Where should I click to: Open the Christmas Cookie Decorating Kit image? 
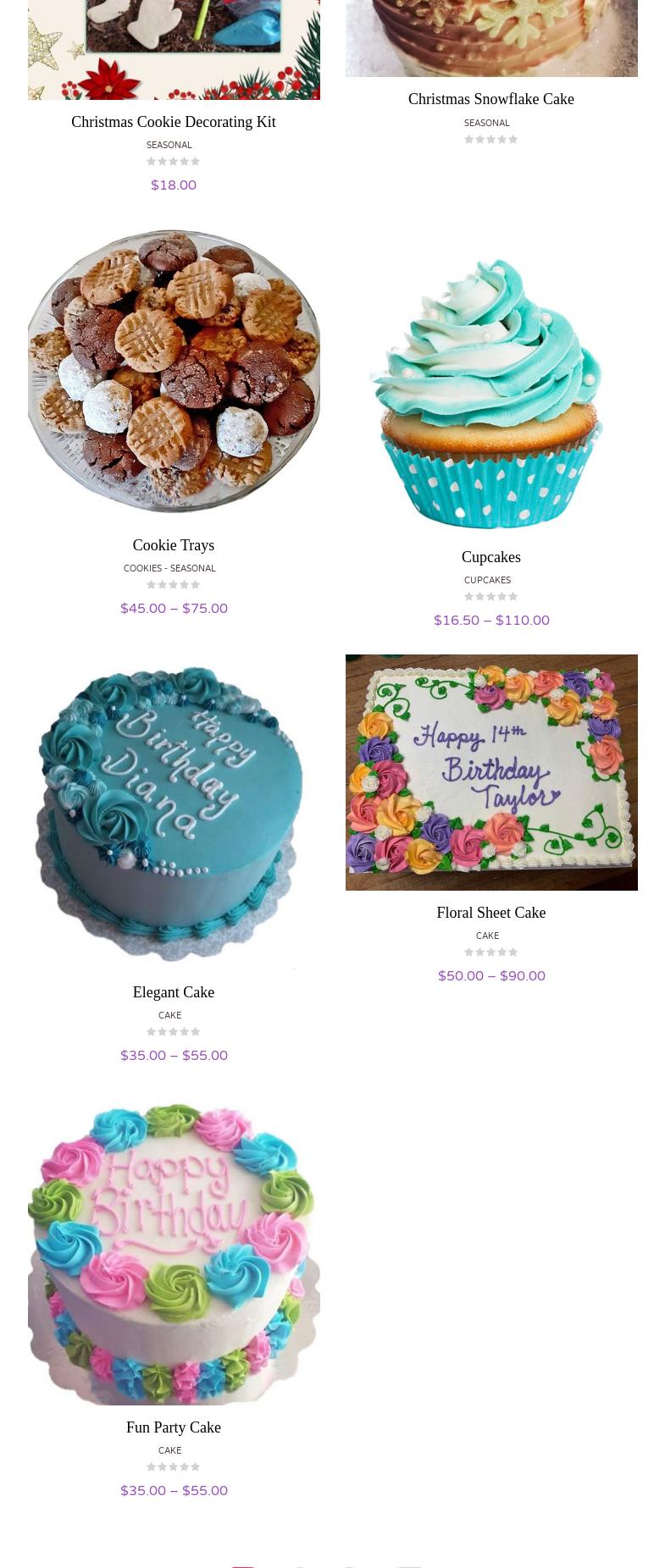coord(174,49)
